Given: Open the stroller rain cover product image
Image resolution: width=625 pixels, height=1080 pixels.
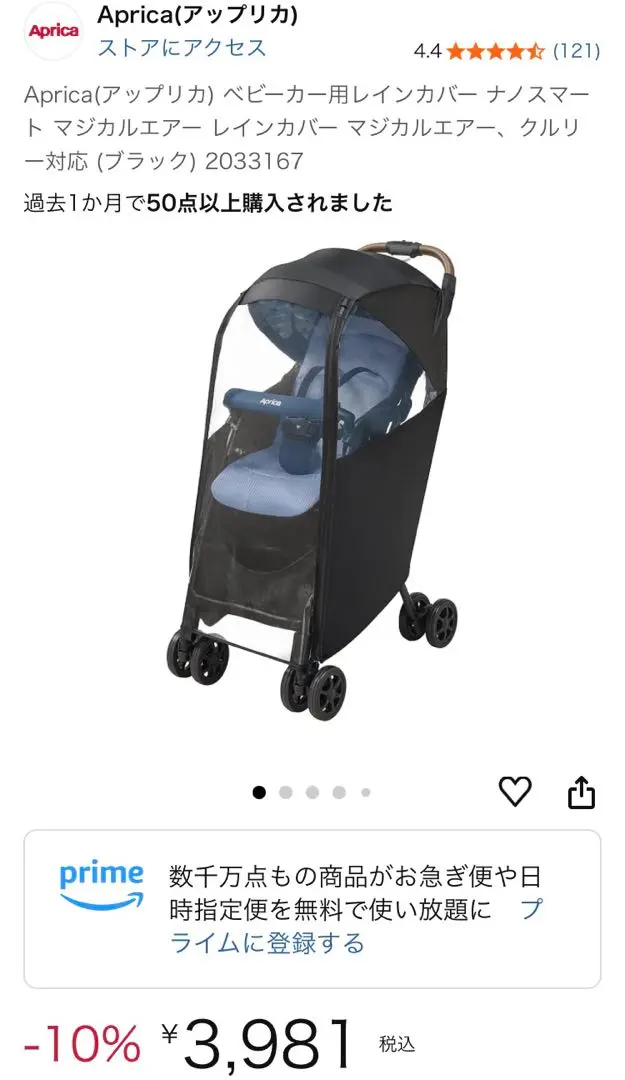Looking at the screenshot, I should (x=312, y=480).
